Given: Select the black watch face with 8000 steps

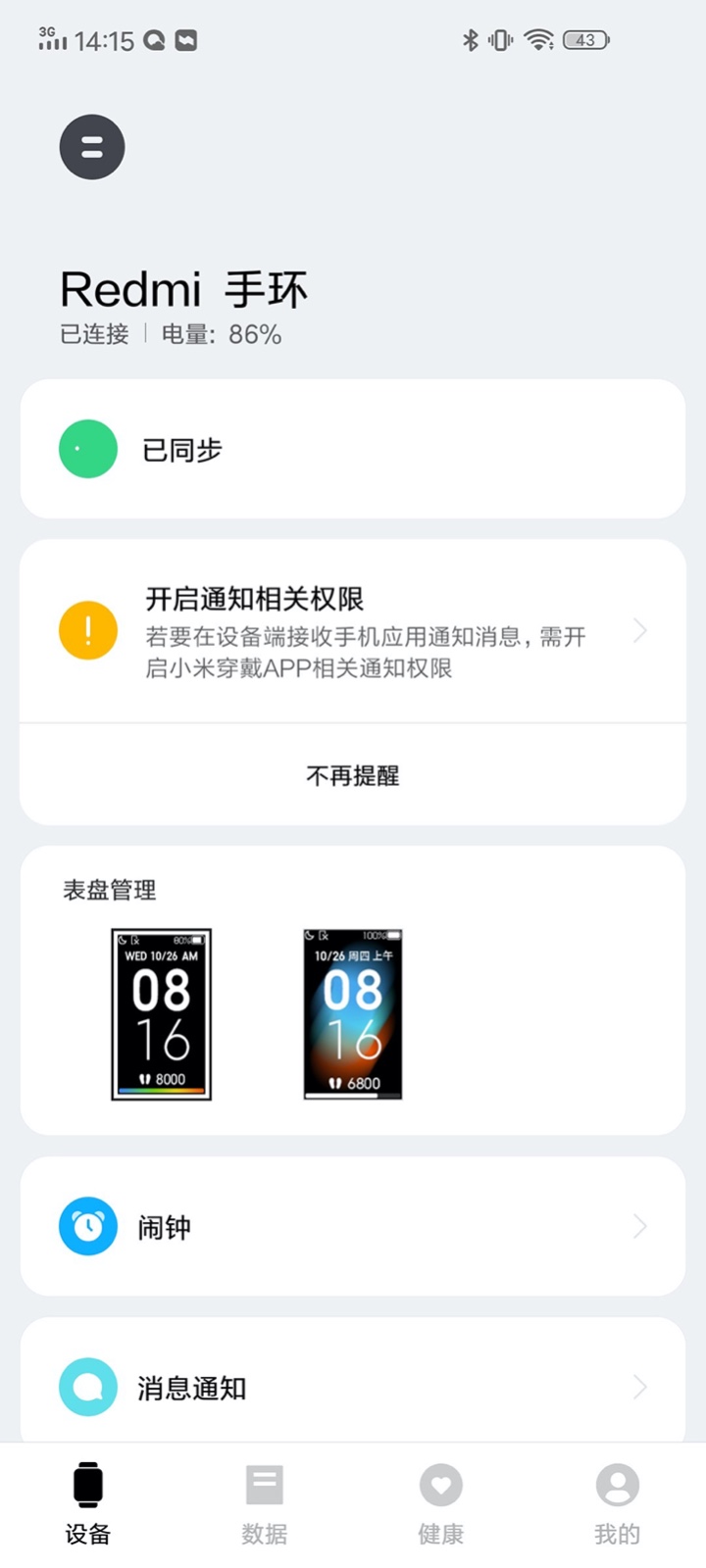Looking at the screenshot, I should tap(162, 1014).
